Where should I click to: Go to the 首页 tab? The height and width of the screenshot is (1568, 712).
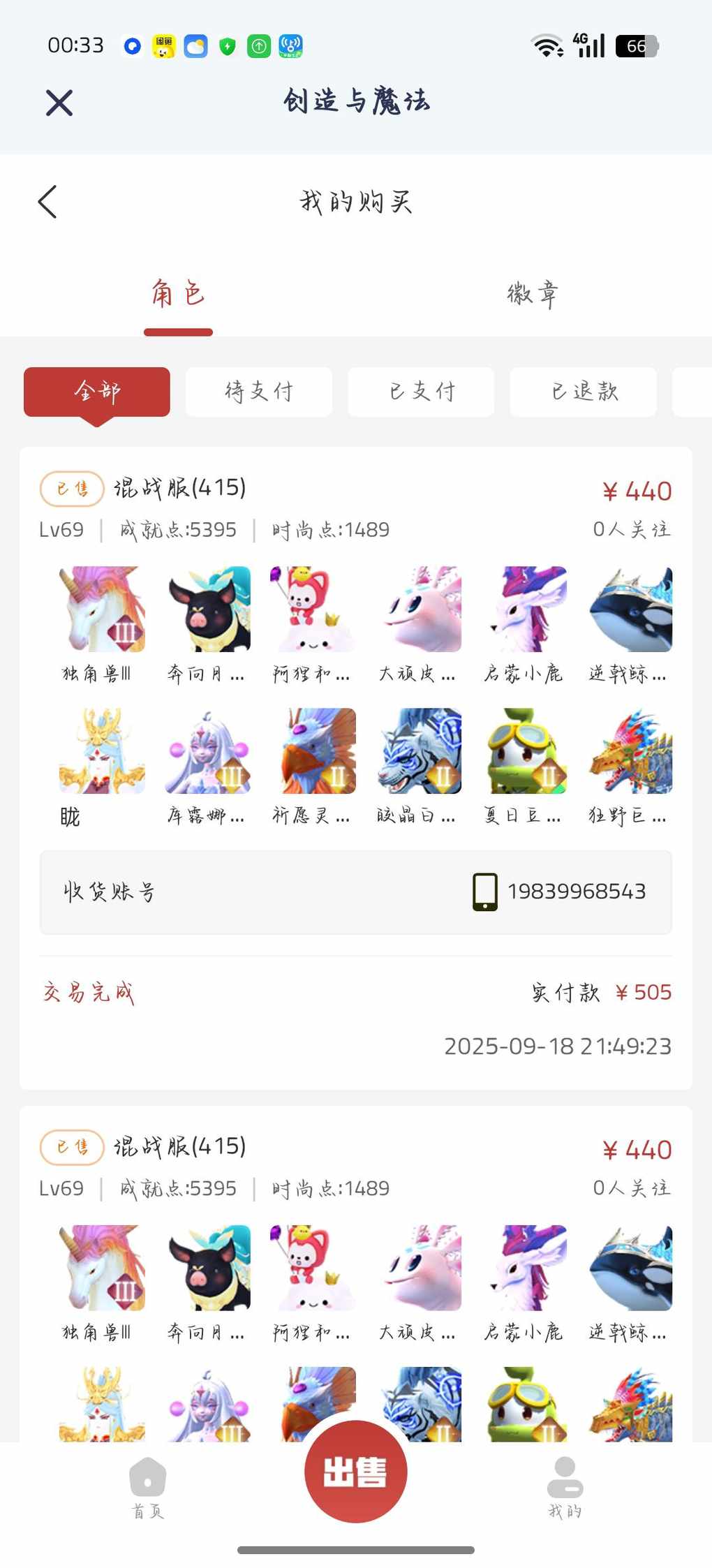pyautogui.click(x=148, y=1487)
